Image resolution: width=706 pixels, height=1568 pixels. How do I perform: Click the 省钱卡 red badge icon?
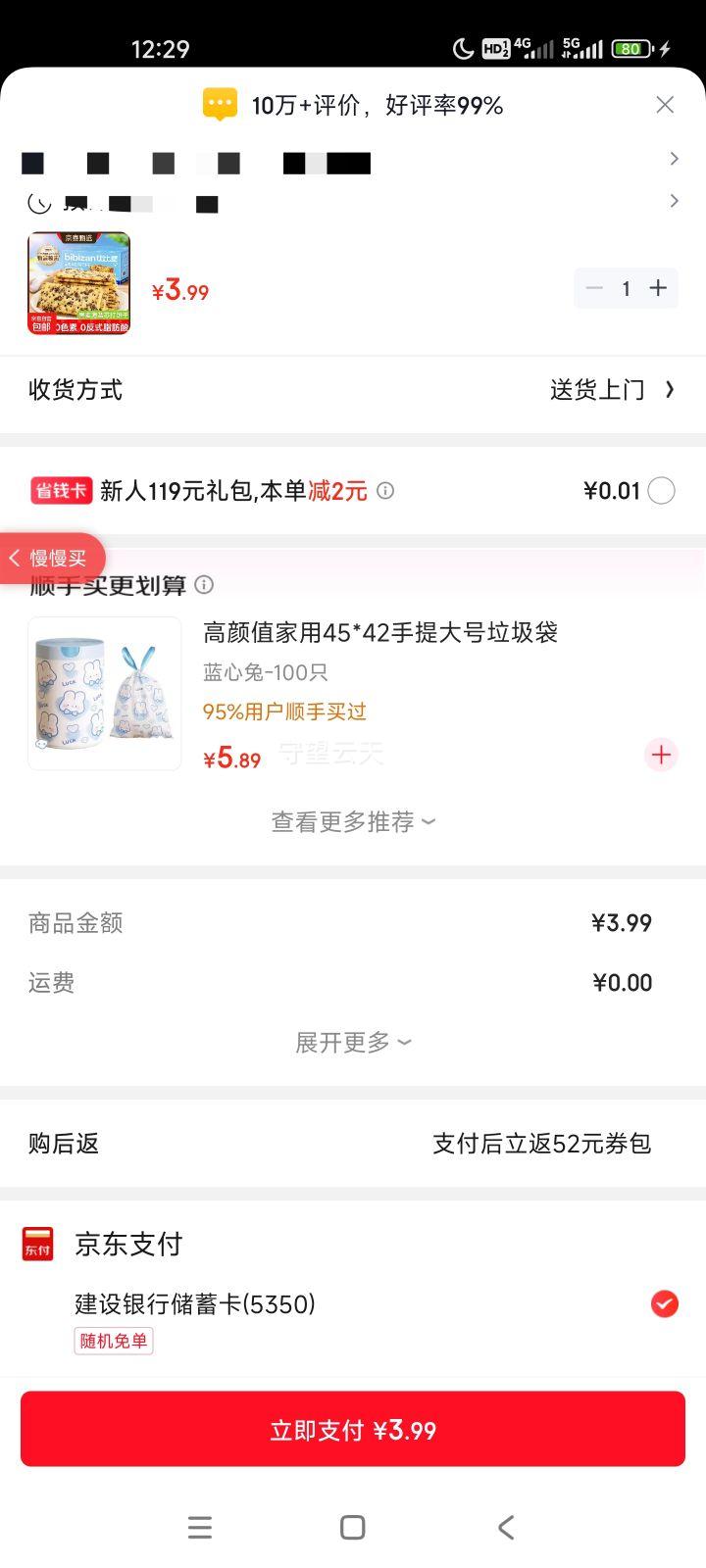coord(61,490)
